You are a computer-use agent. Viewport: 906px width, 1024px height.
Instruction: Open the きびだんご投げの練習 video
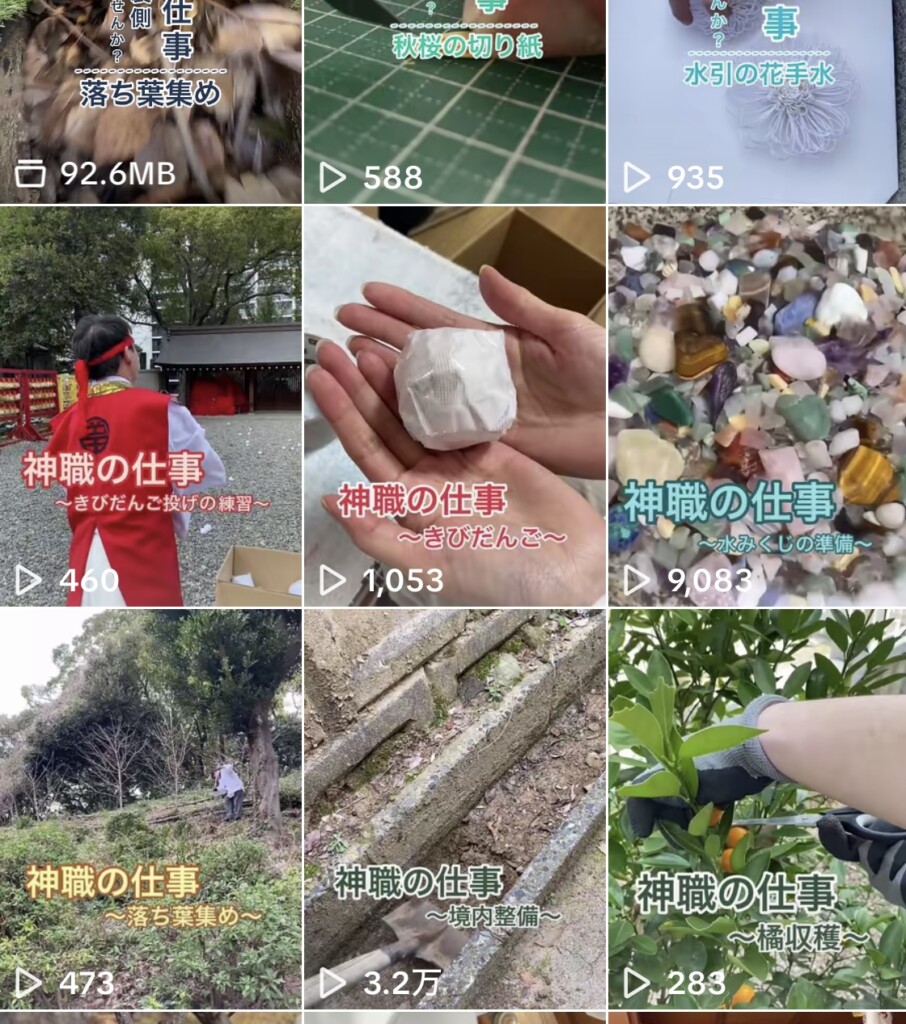point(150,405)
